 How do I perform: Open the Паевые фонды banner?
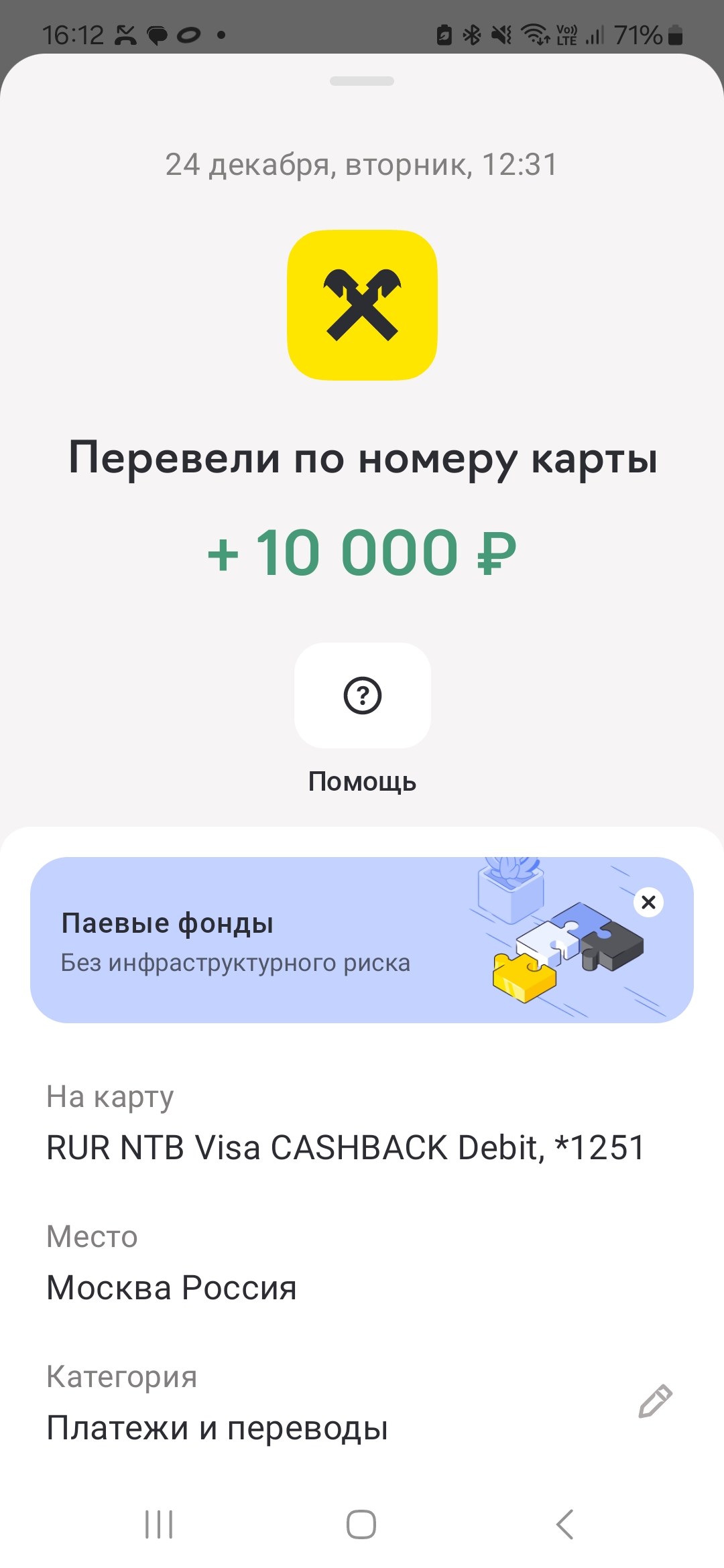pyautogui.click(x=362, y=939)
